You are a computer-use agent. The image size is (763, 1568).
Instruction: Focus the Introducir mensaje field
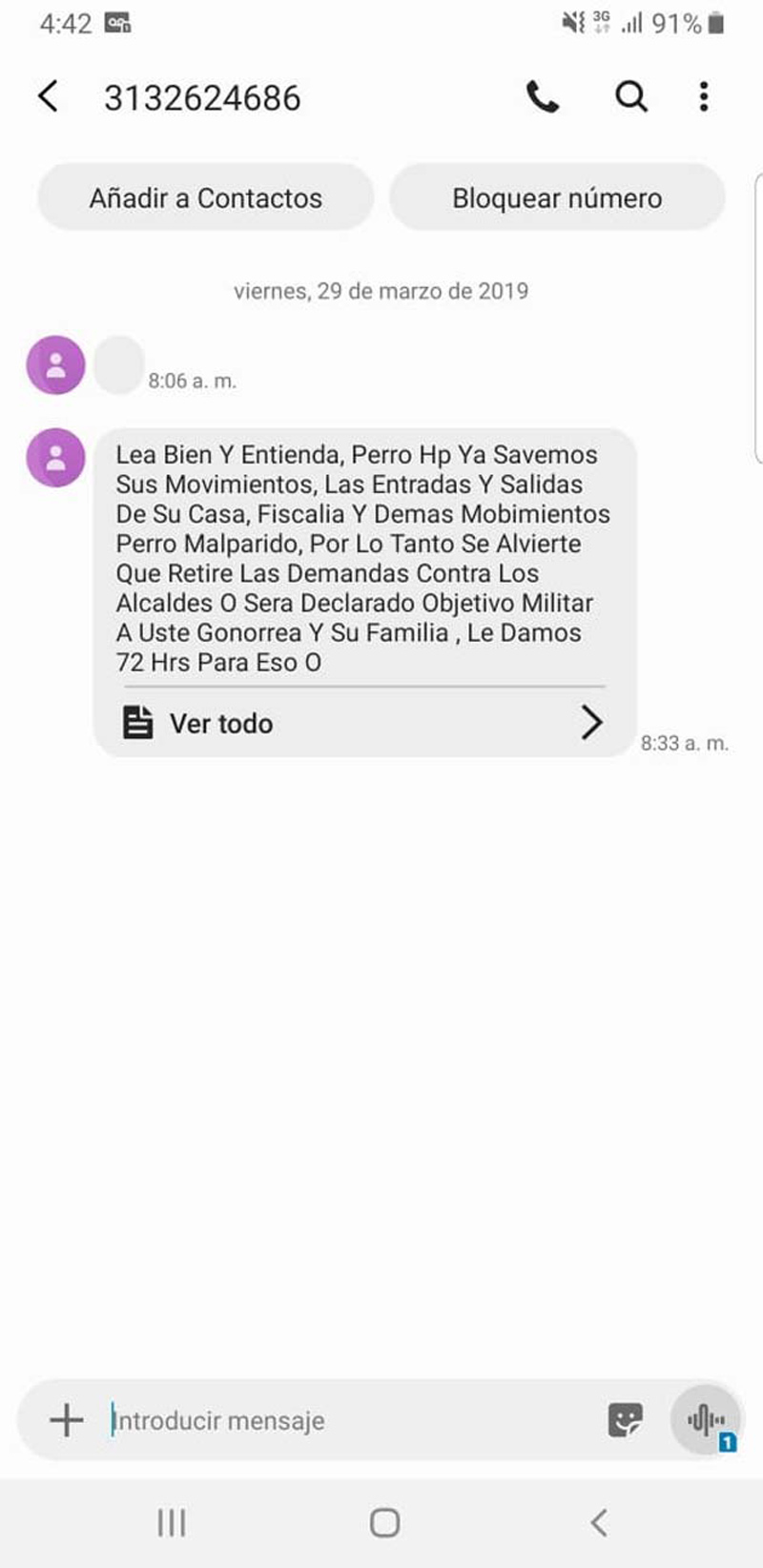click(x=343, y=1420)
